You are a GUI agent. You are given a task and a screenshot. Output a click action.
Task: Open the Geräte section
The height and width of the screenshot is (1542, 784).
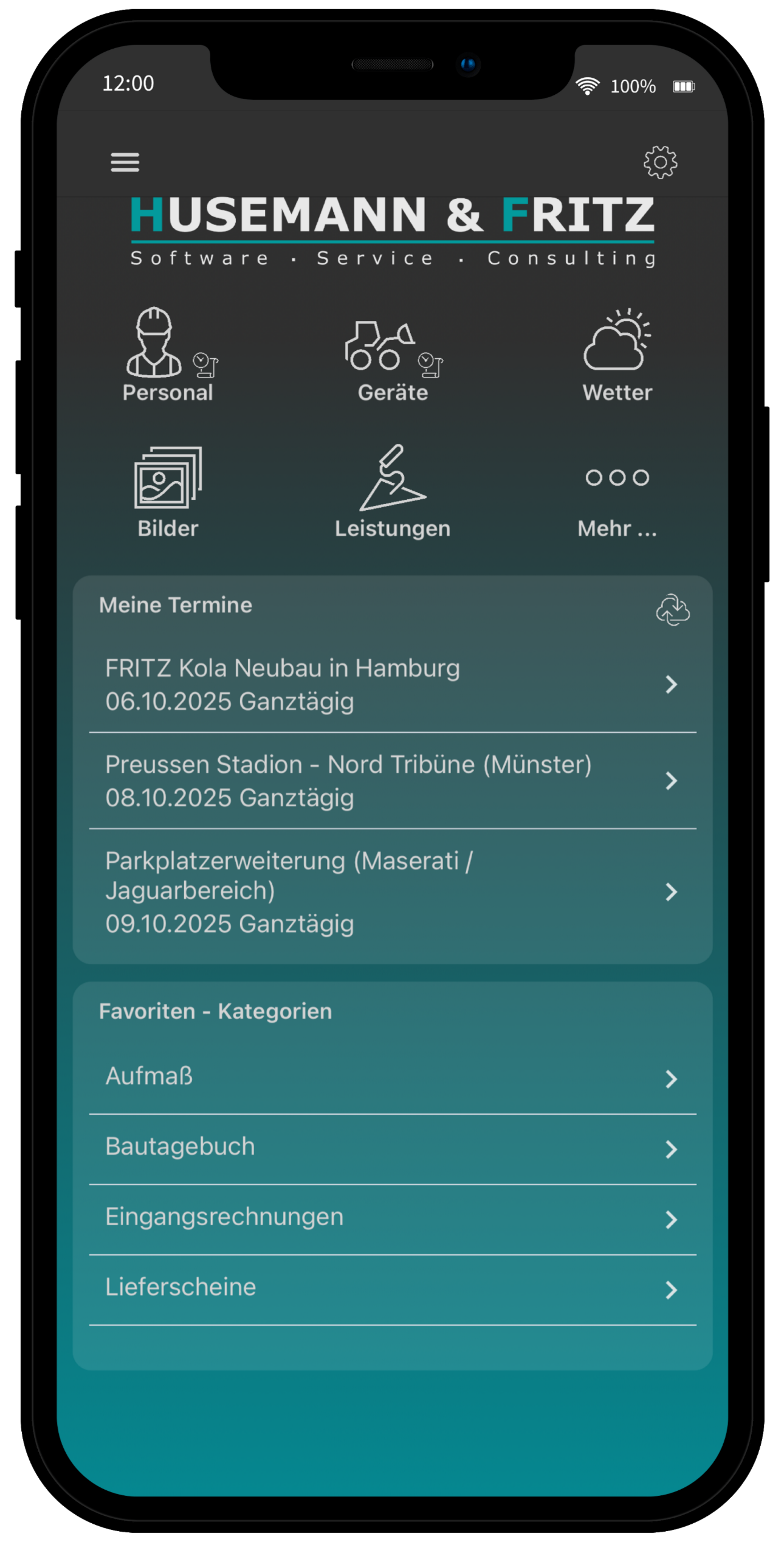pyautogui.click(x=393, y=360)
